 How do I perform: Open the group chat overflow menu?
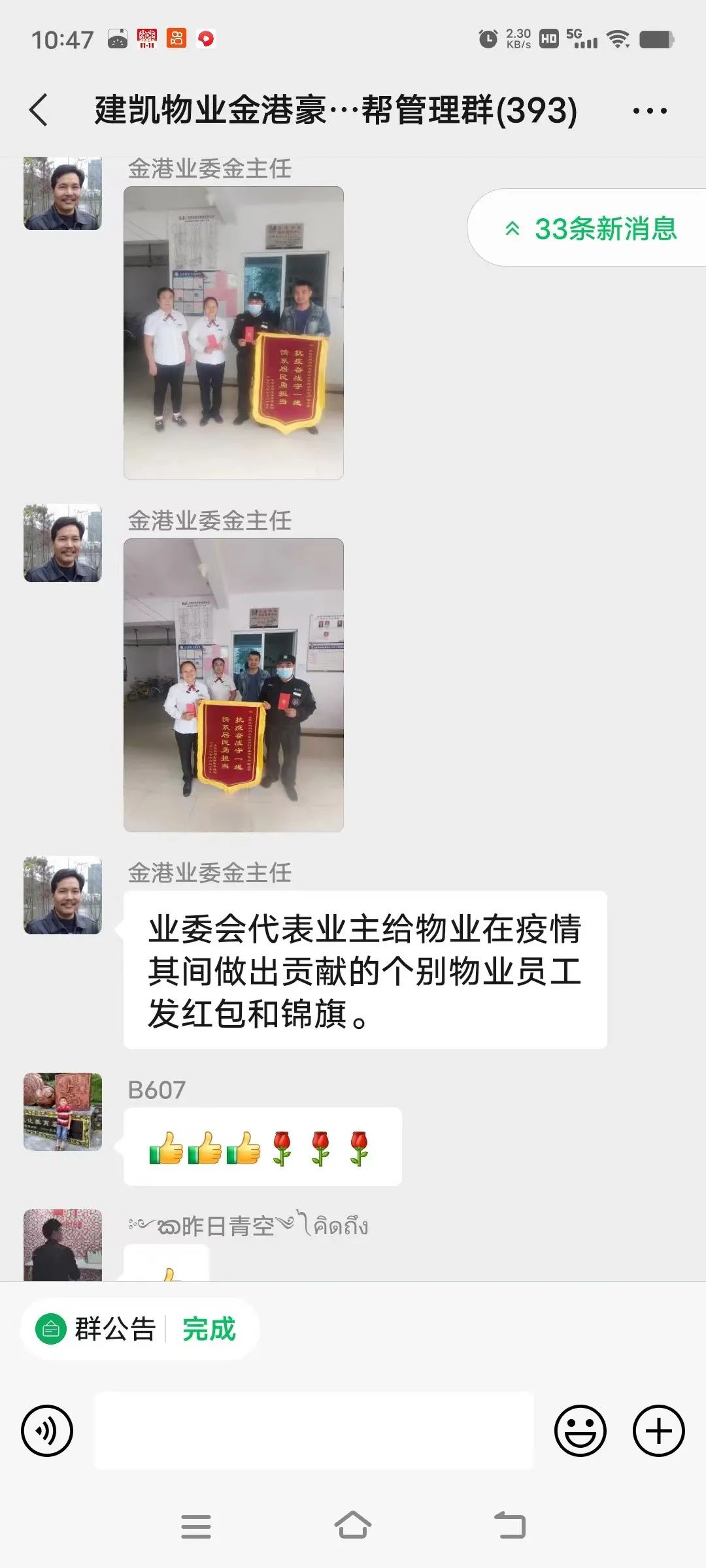pyautogui.click(x=649, y=111)
